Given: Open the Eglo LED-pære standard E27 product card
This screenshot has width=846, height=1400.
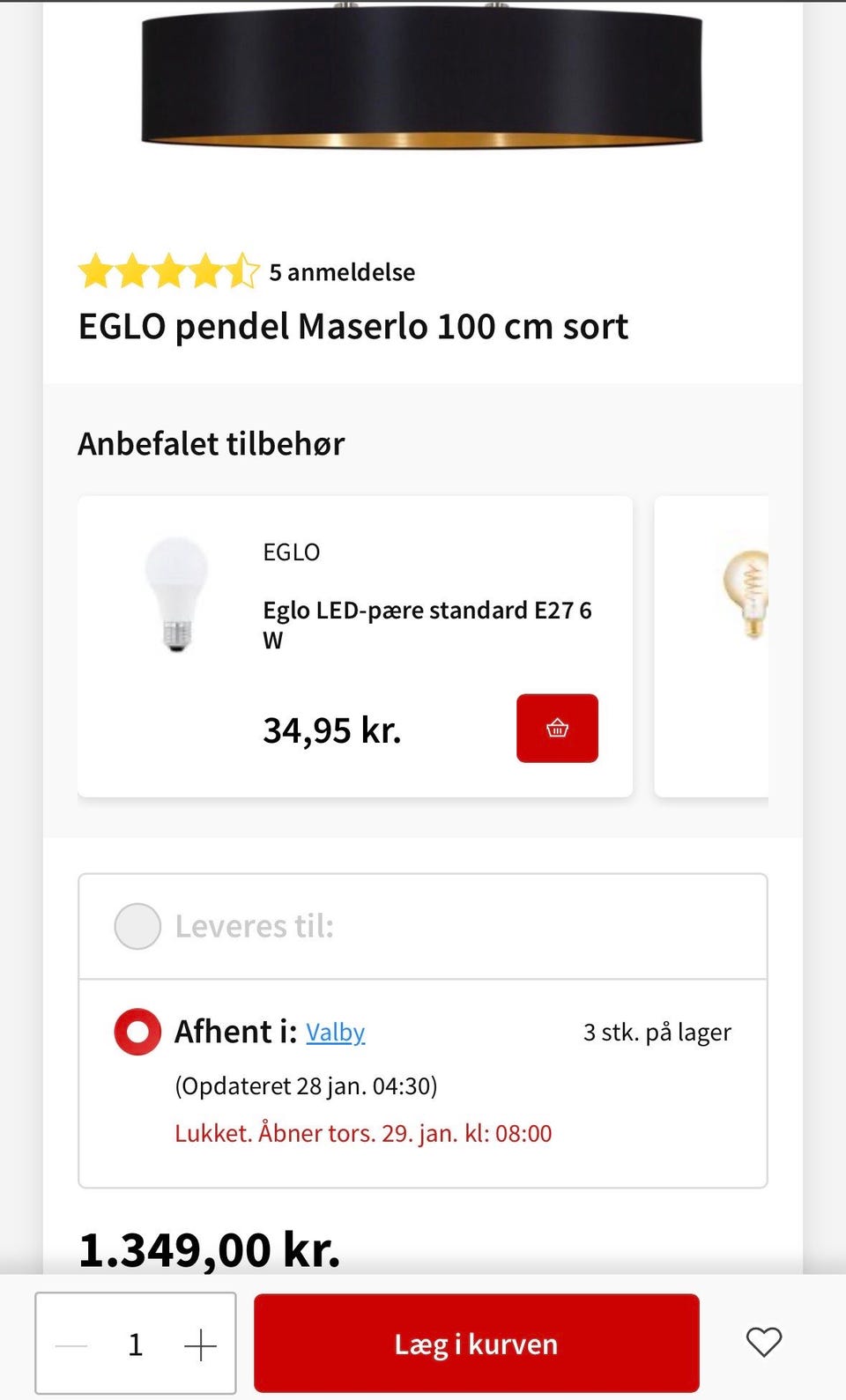Looking at the screenshot, I should (427, 626).
